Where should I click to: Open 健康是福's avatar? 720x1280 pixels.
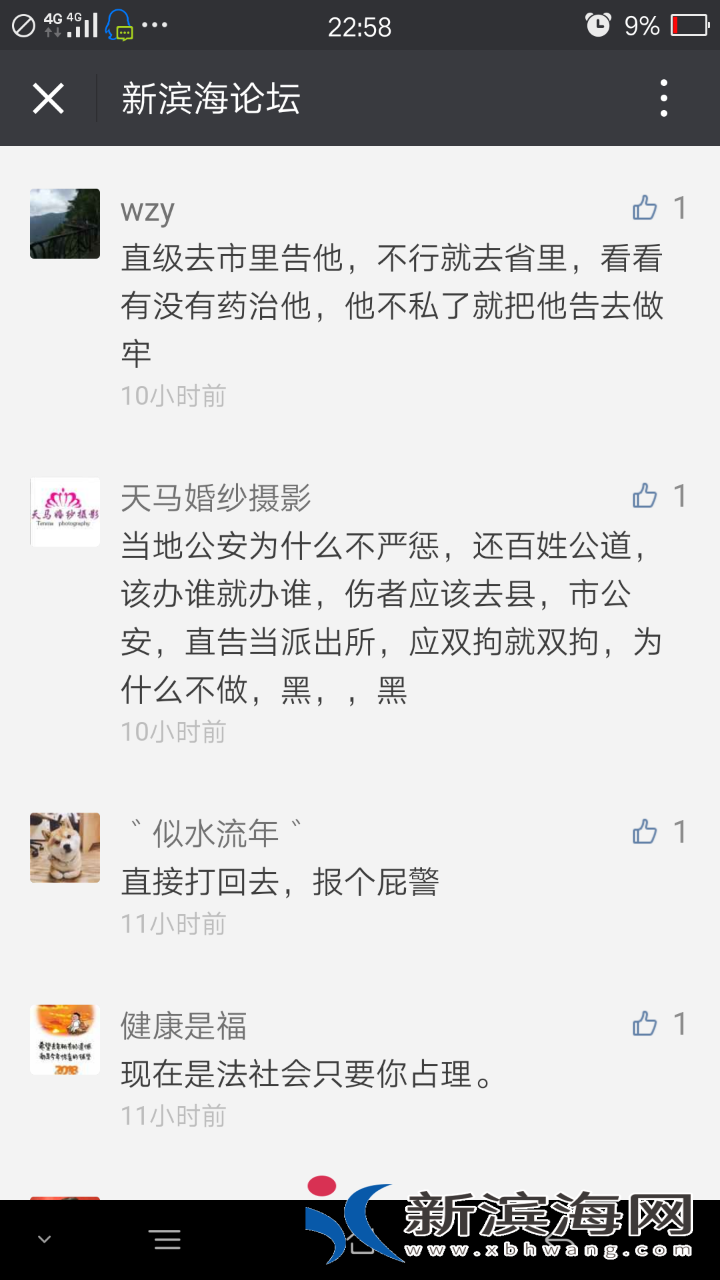(x=65, y=1040)
